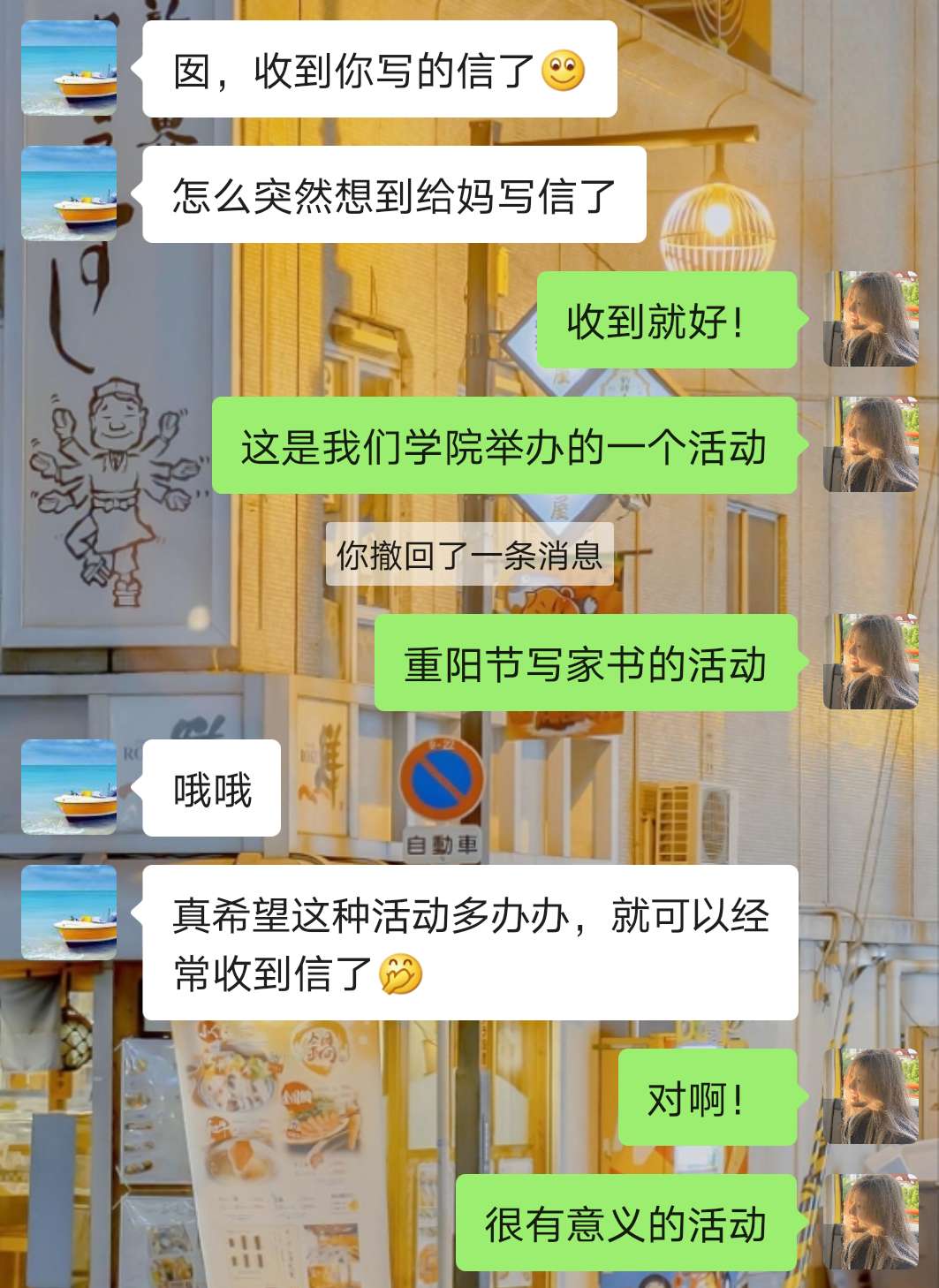Open my avatar beside '收到就好!'
The width and height of the screenshot is (939, 1288).
(x=871, y=320)
